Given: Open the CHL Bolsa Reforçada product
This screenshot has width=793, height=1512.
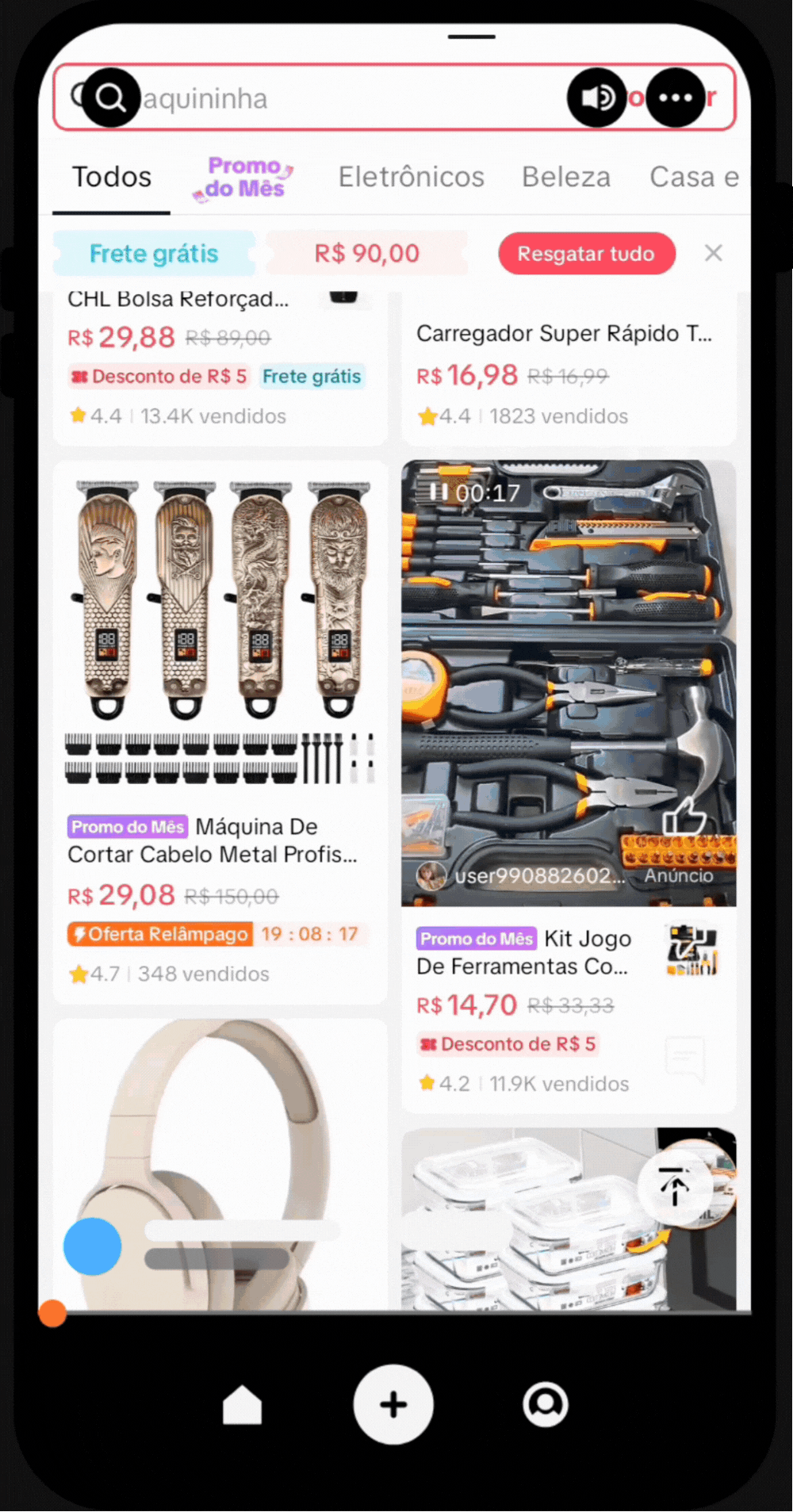Looking at the screenshot, I should point(178,300).
